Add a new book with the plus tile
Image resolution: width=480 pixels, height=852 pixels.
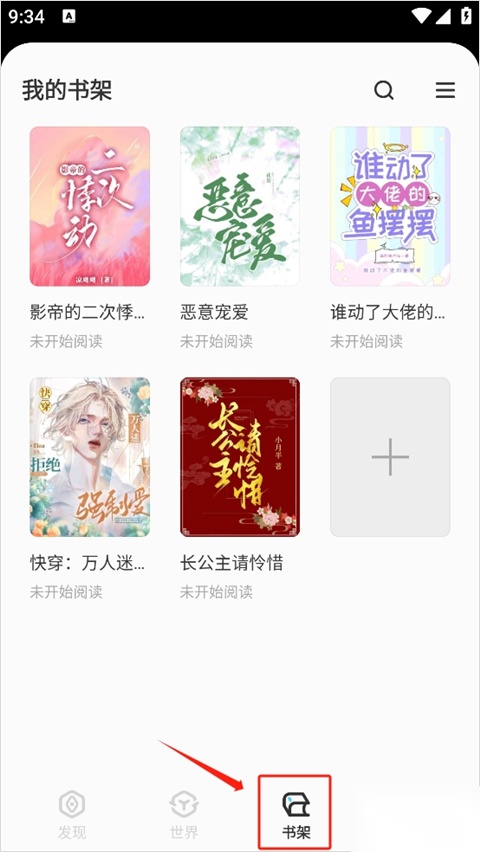point(390,457)
